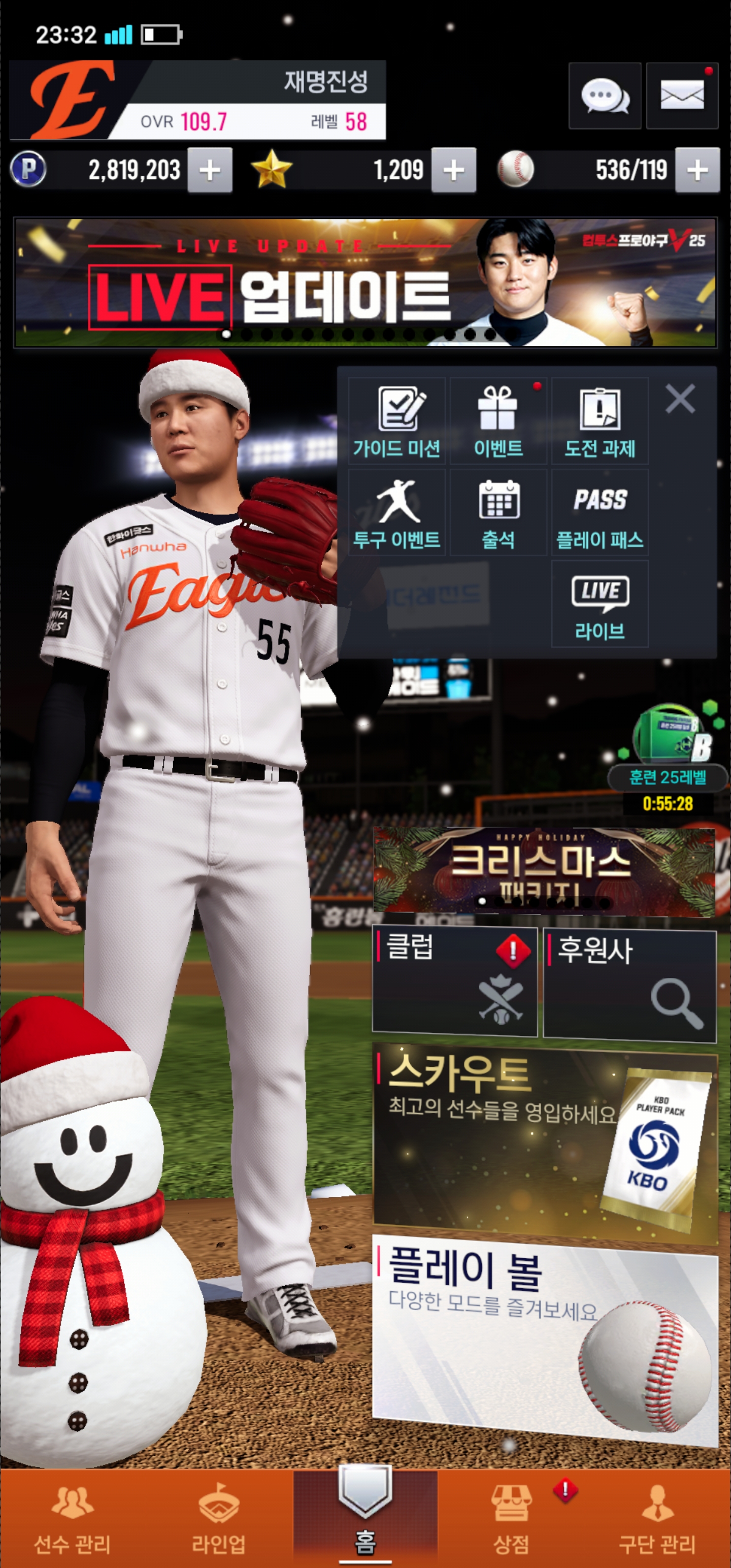
Task: Open the LIVE 업데이트 banner
Action: [364, 282]
